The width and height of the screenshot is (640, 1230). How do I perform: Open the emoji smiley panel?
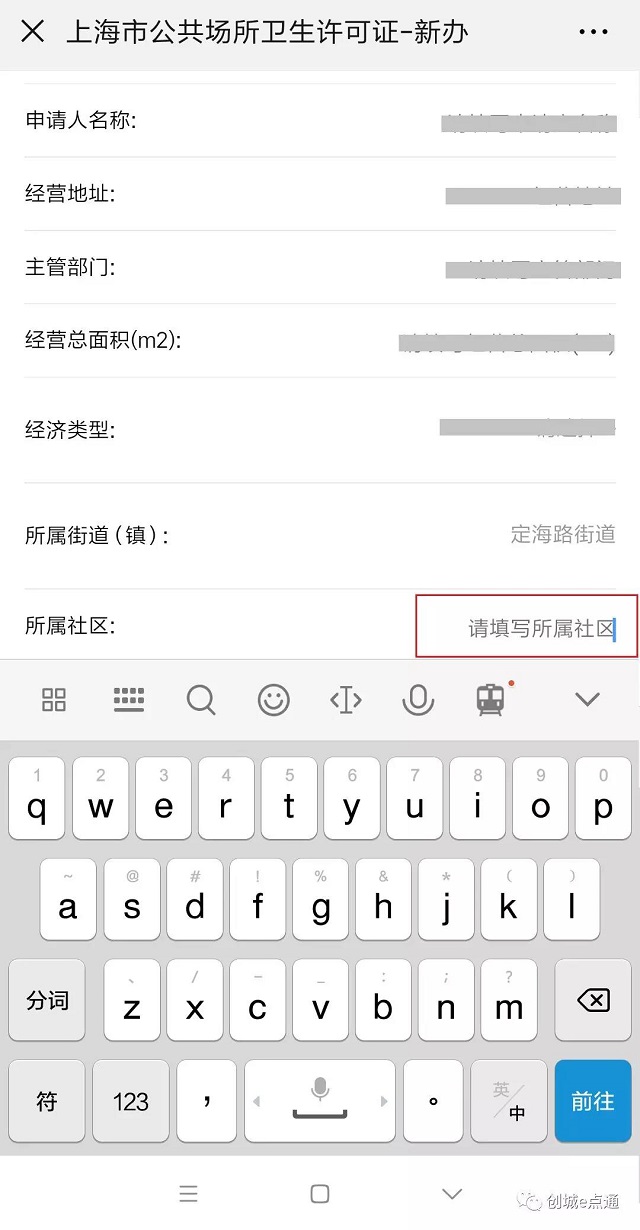pos(273,699)
